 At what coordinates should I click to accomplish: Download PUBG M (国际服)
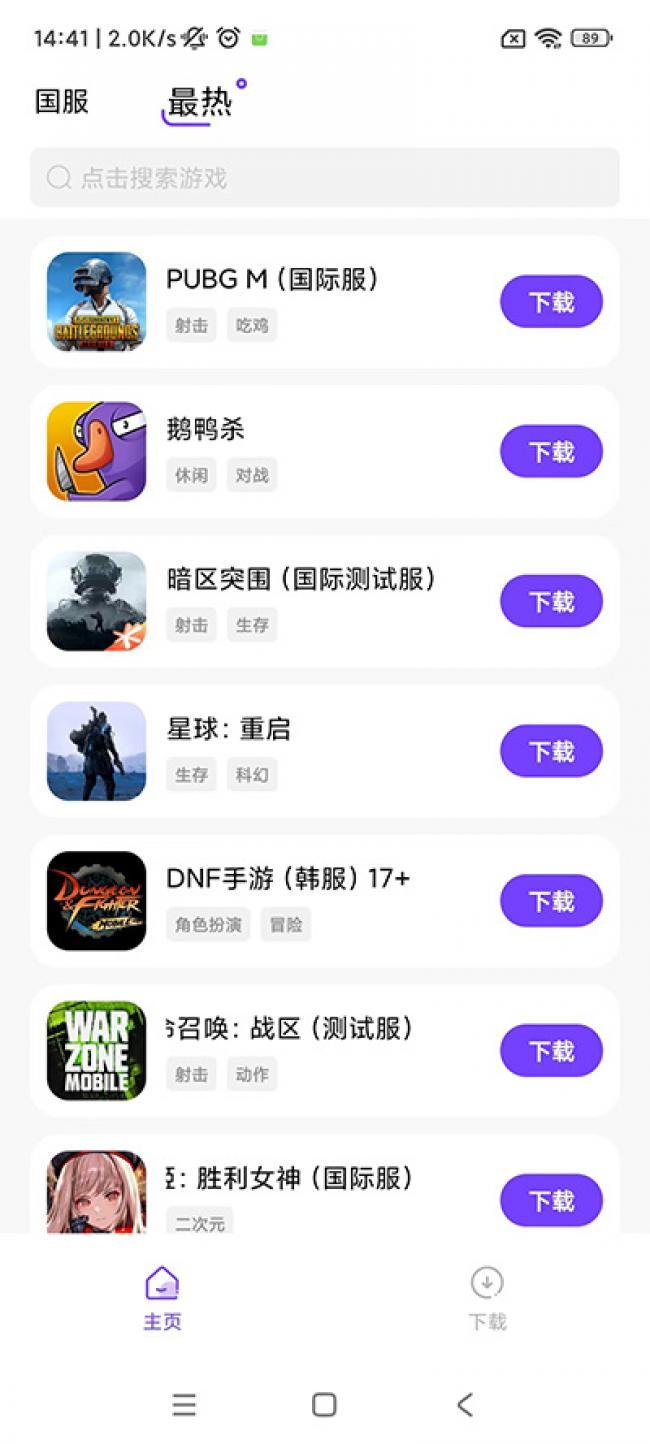pos(551,302)
